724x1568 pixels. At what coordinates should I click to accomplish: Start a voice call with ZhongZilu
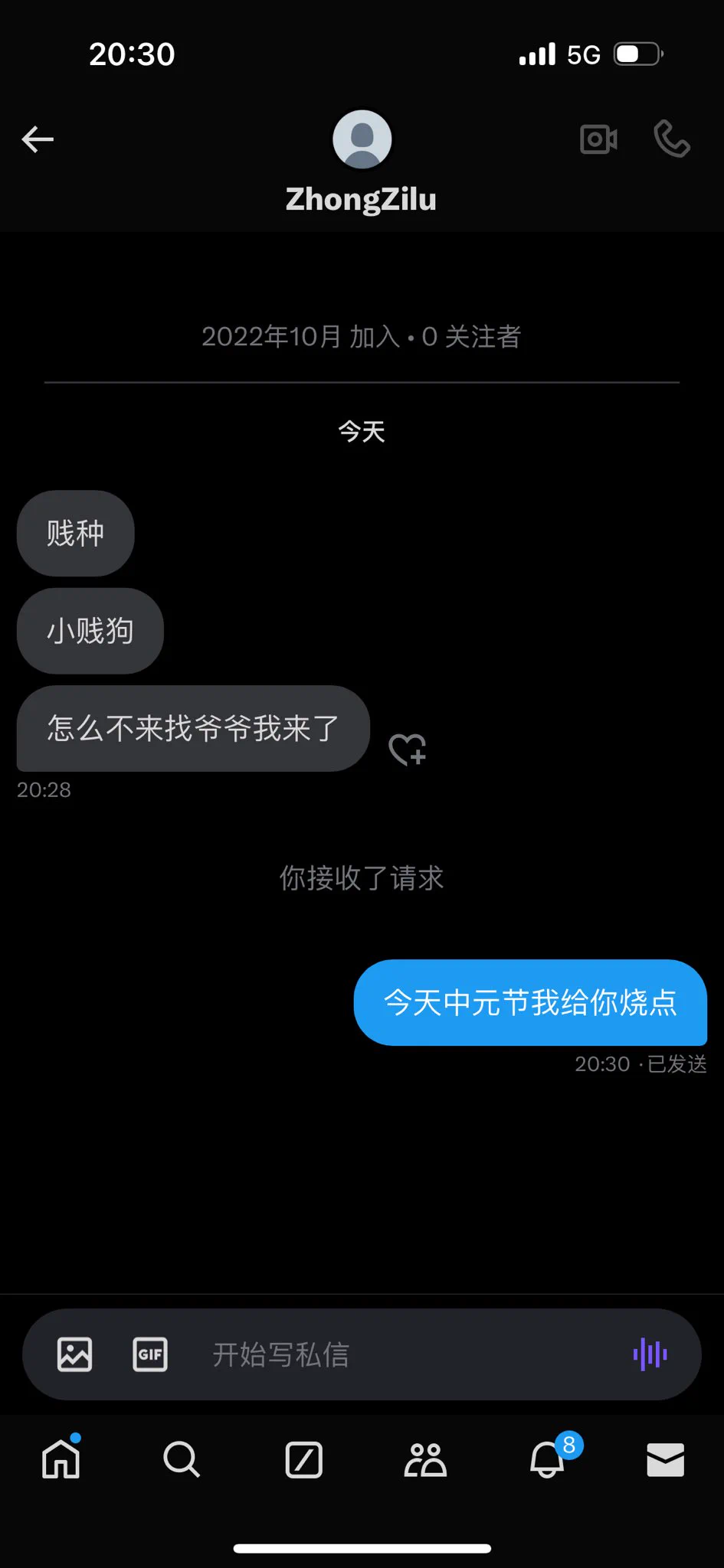point(672,139)
